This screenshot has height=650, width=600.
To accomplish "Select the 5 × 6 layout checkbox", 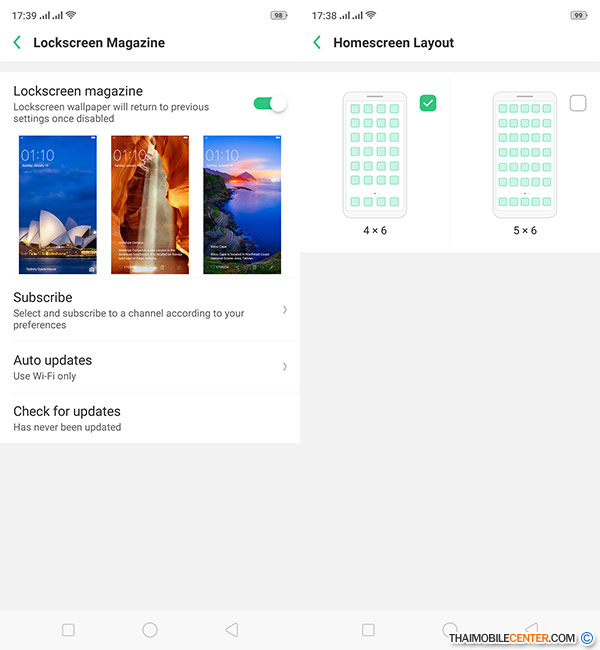I will 578,103.
